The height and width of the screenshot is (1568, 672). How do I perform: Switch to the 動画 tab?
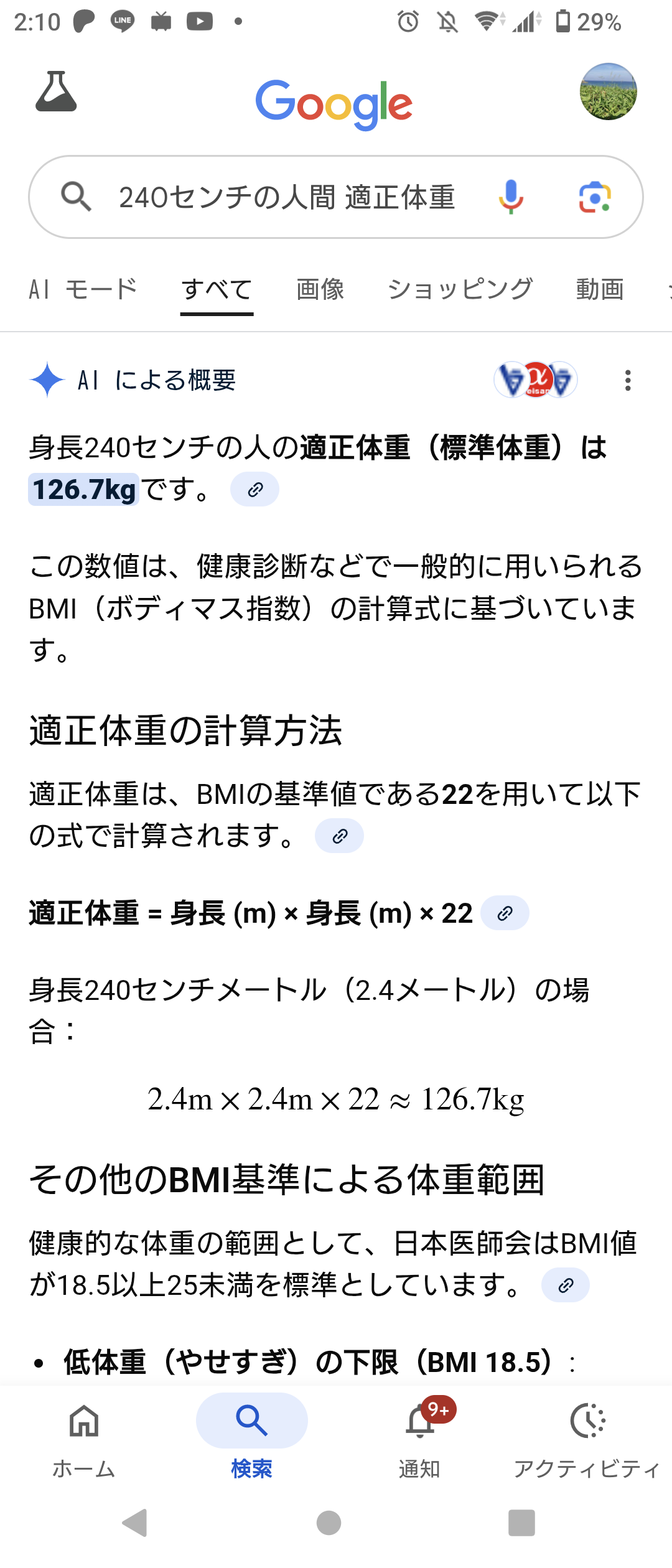(599, 289)
